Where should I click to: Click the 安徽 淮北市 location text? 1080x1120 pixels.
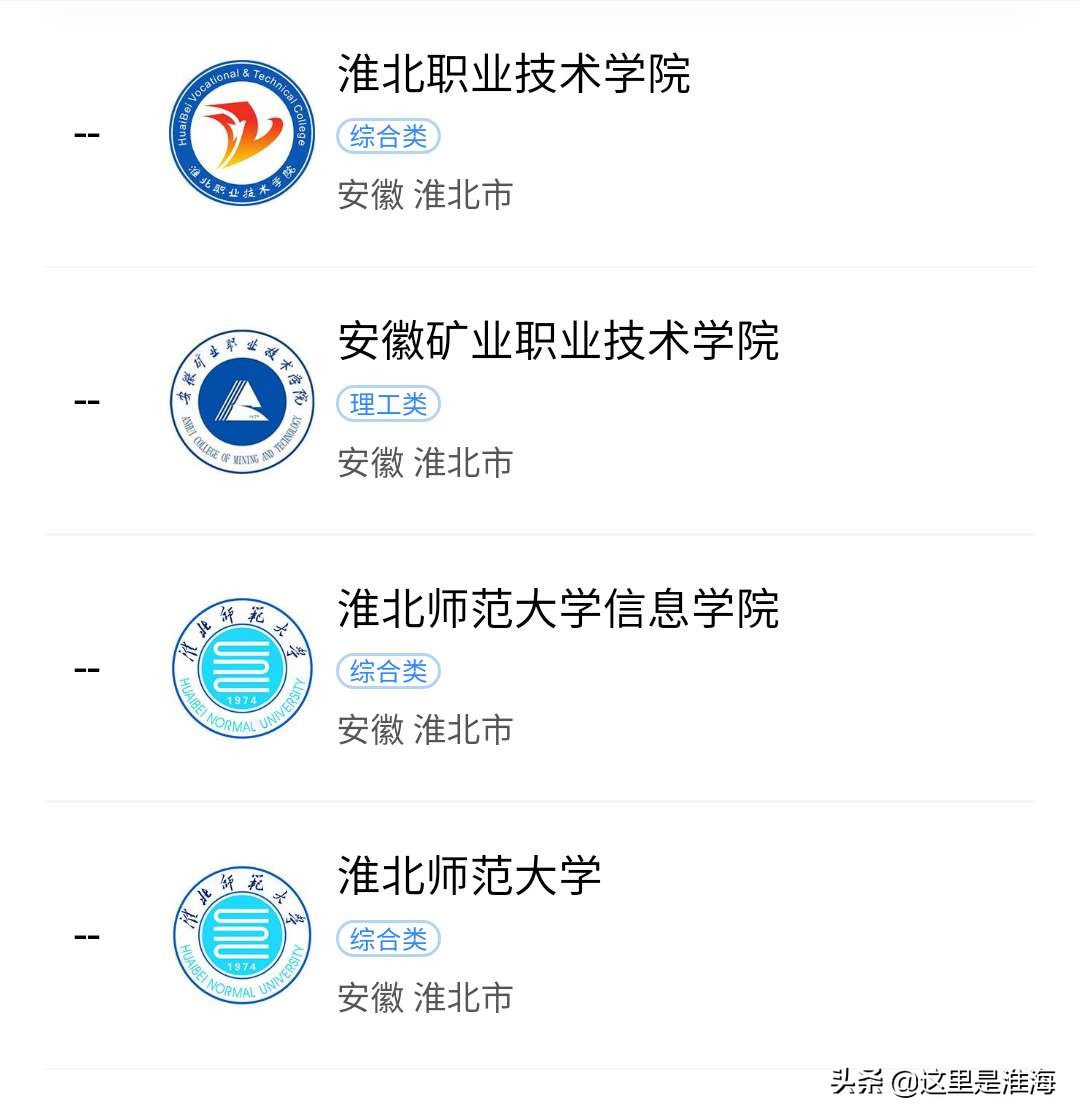click(x=424, y=196)
